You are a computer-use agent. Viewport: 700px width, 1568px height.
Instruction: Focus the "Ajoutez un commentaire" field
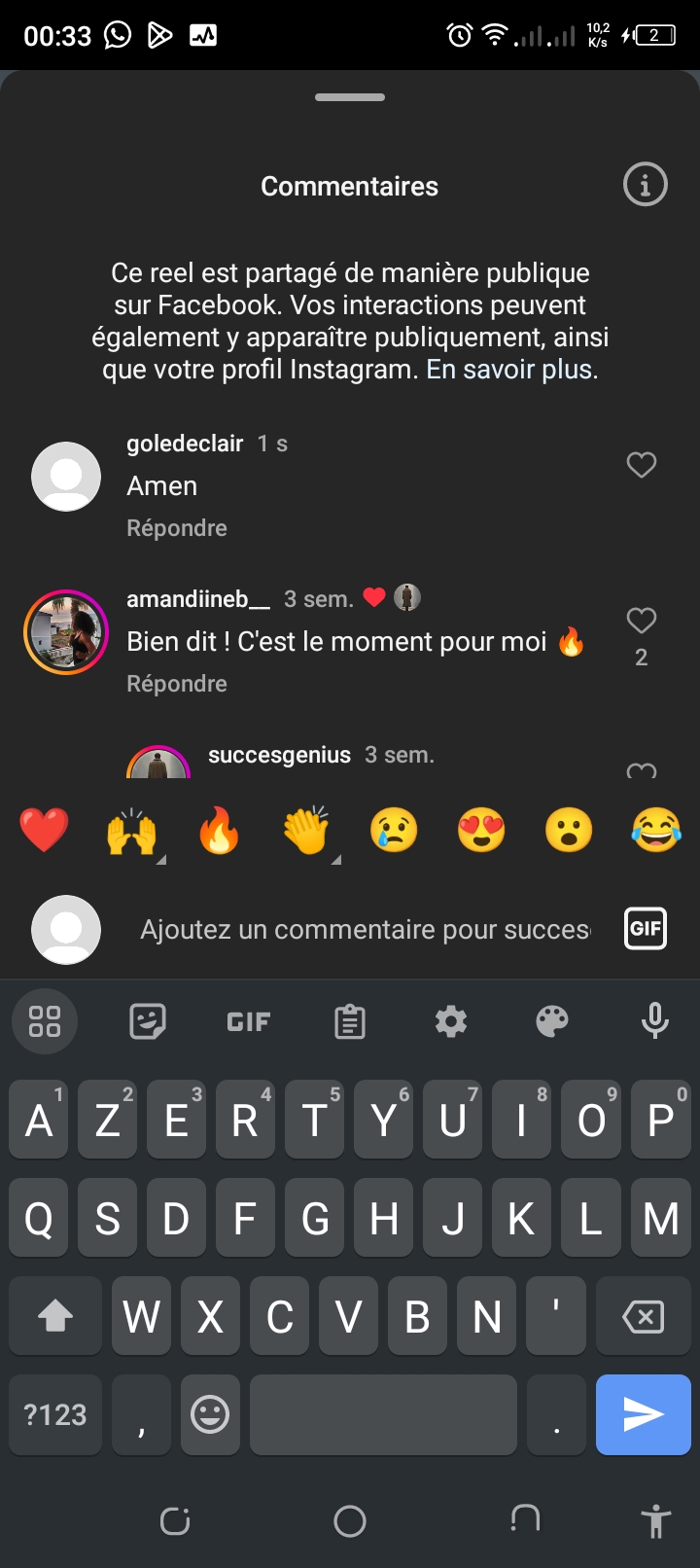(x=365, y=930)
